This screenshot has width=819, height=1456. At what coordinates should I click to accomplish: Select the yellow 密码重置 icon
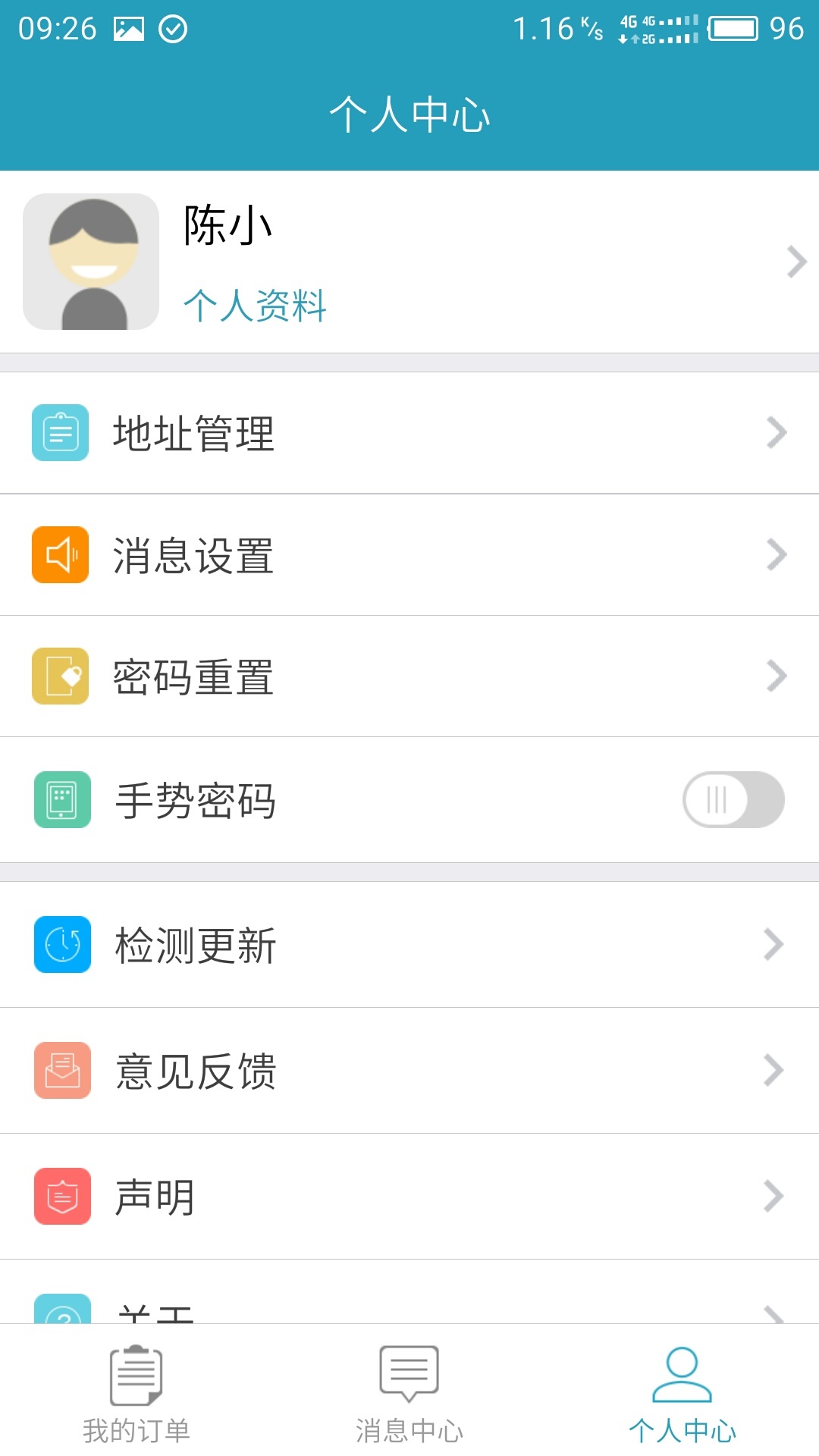pyautogui.click(x=62, y=677)
